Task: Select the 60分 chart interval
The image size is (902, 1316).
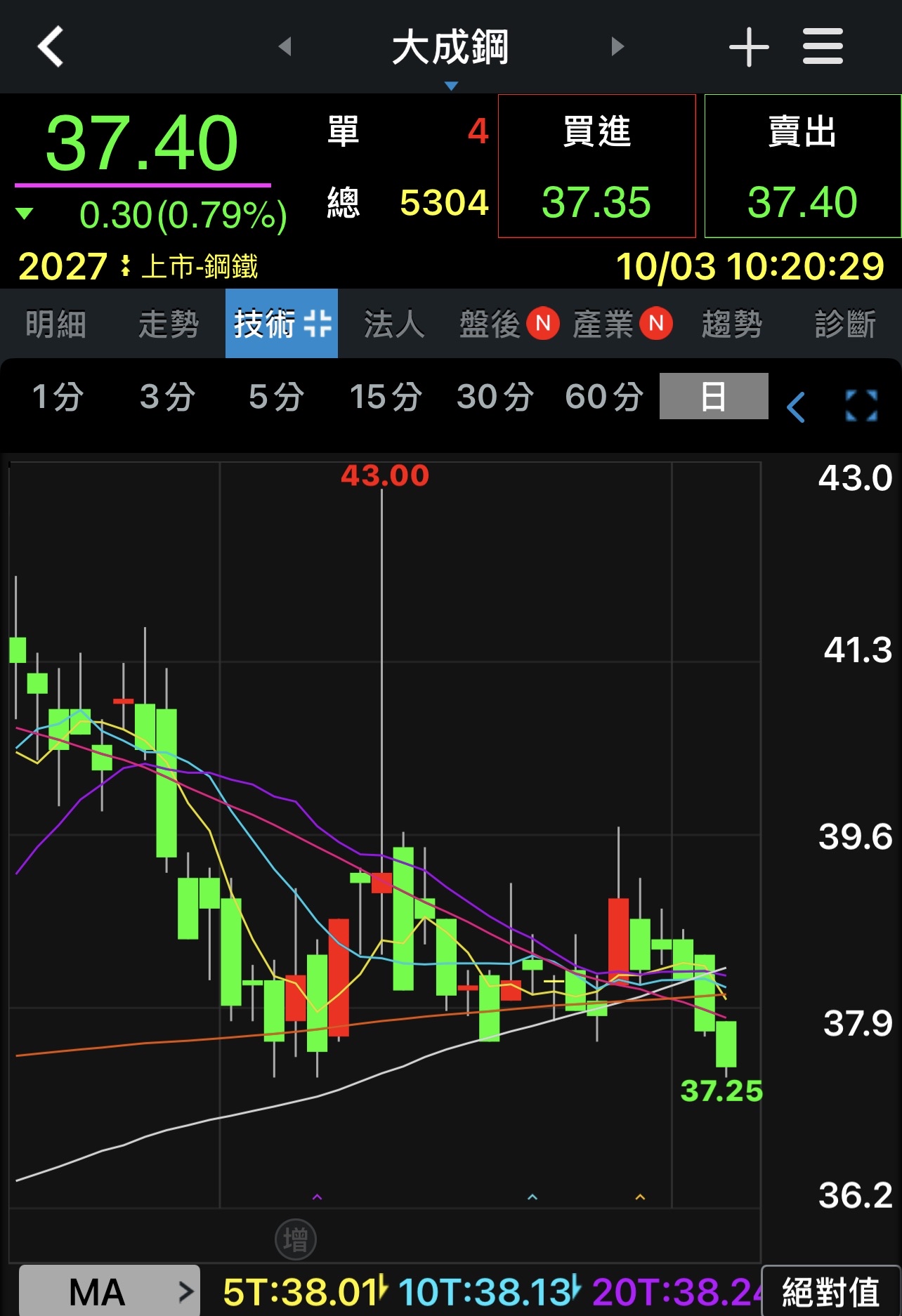Action: click(x=604, y=397)
